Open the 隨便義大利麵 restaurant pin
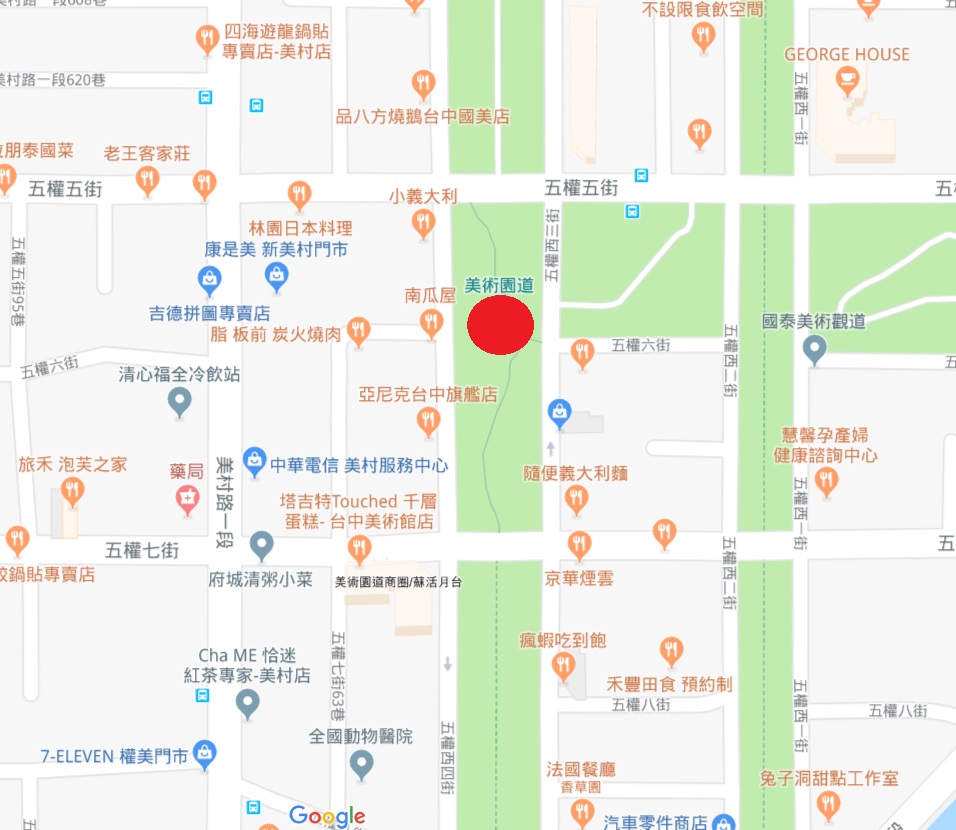 click(x=576, y=499)
